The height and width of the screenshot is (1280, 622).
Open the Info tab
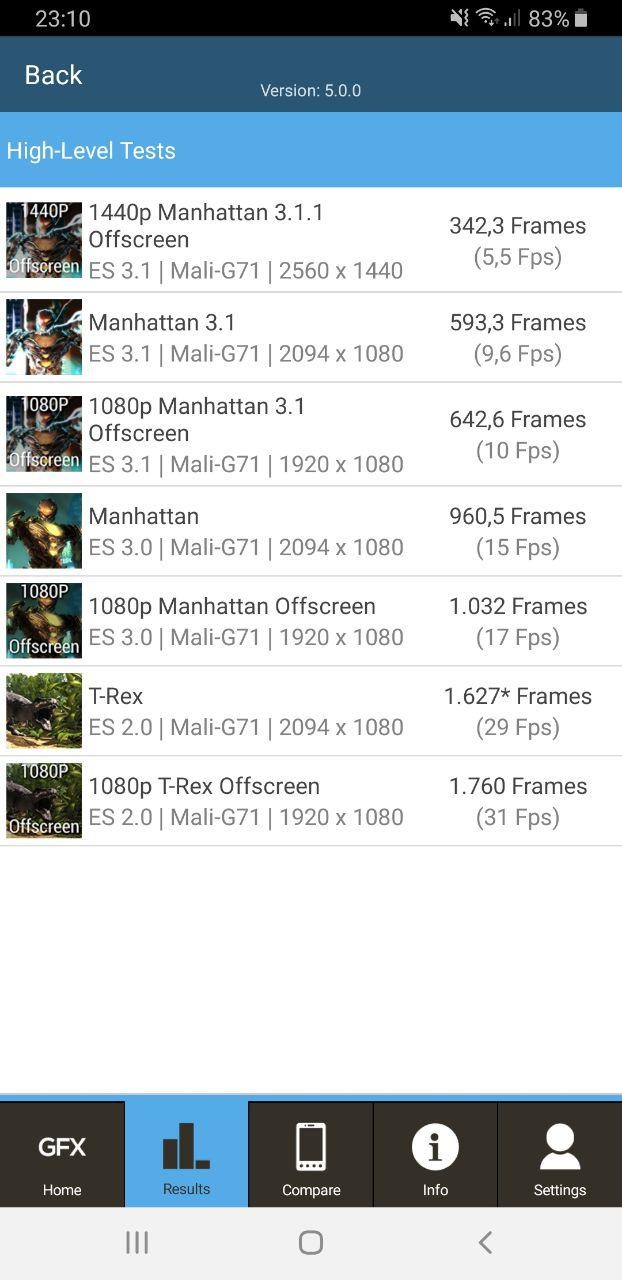[435, 1155]
